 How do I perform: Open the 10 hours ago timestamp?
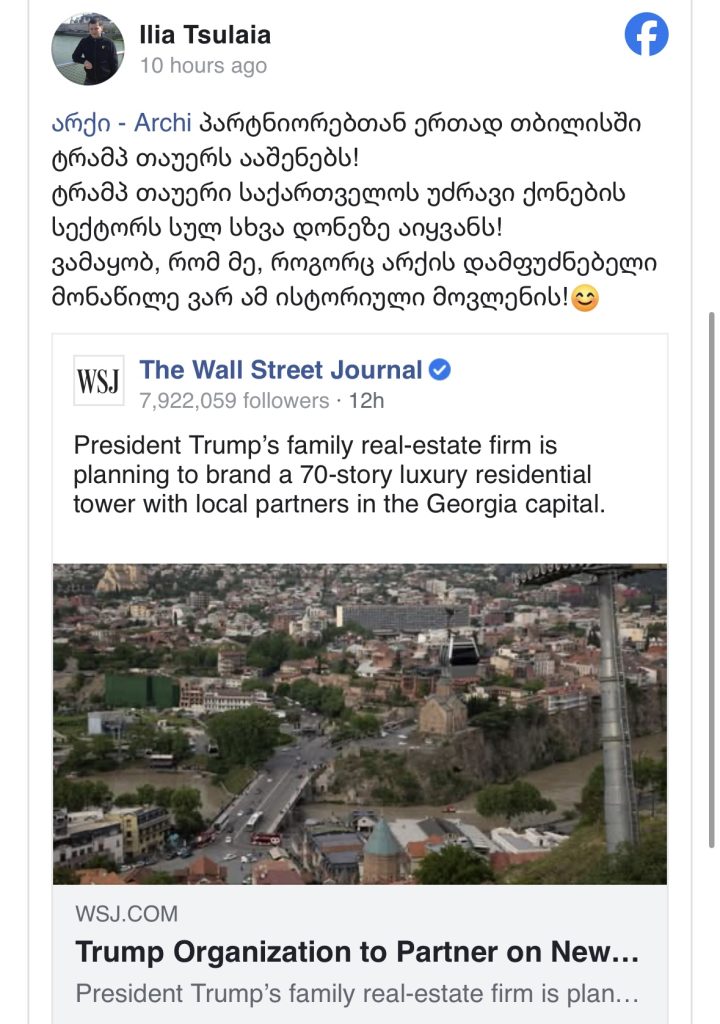(203, 66)
